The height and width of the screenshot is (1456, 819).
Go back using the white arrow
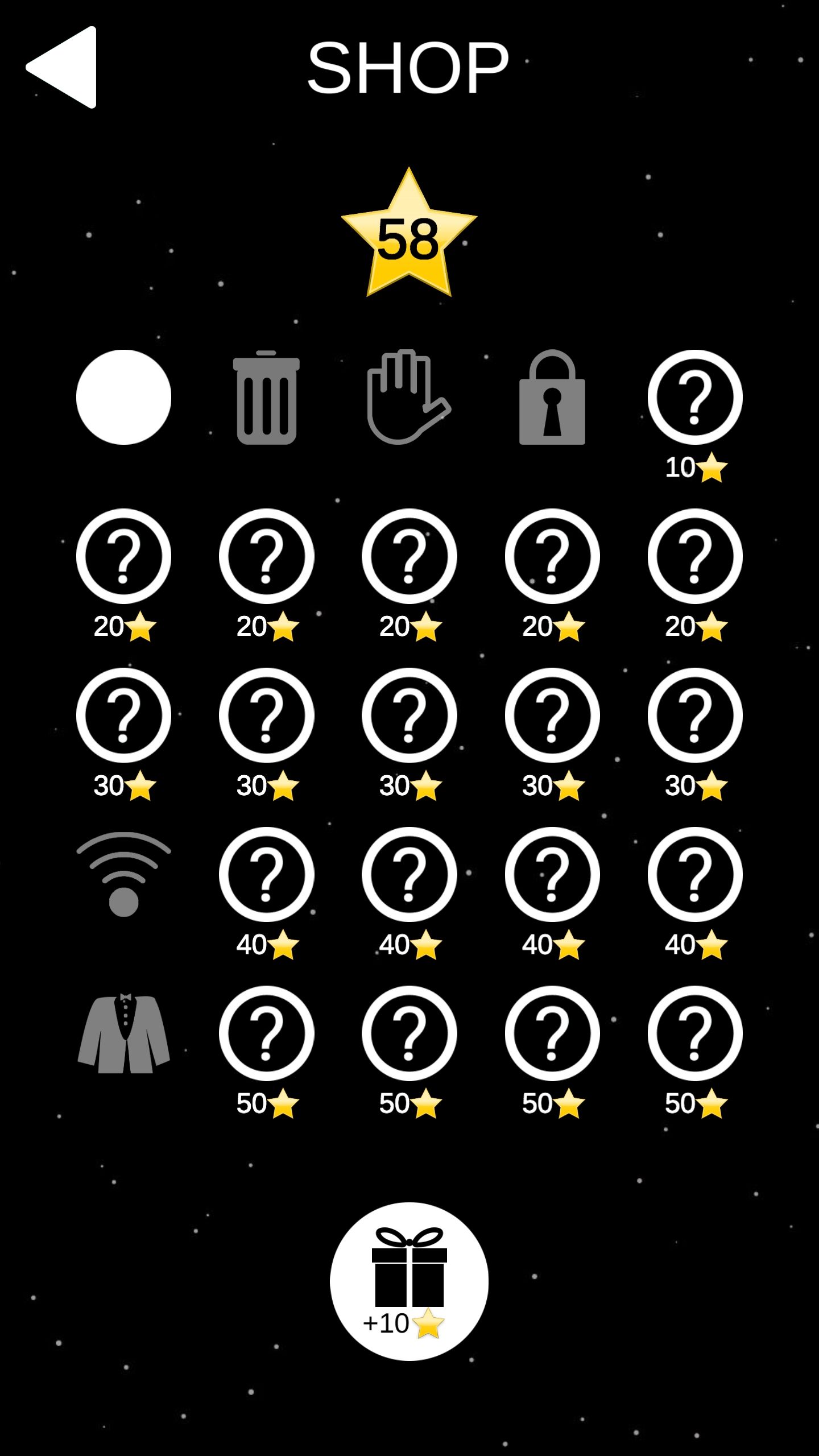click(x=61, y=67)
